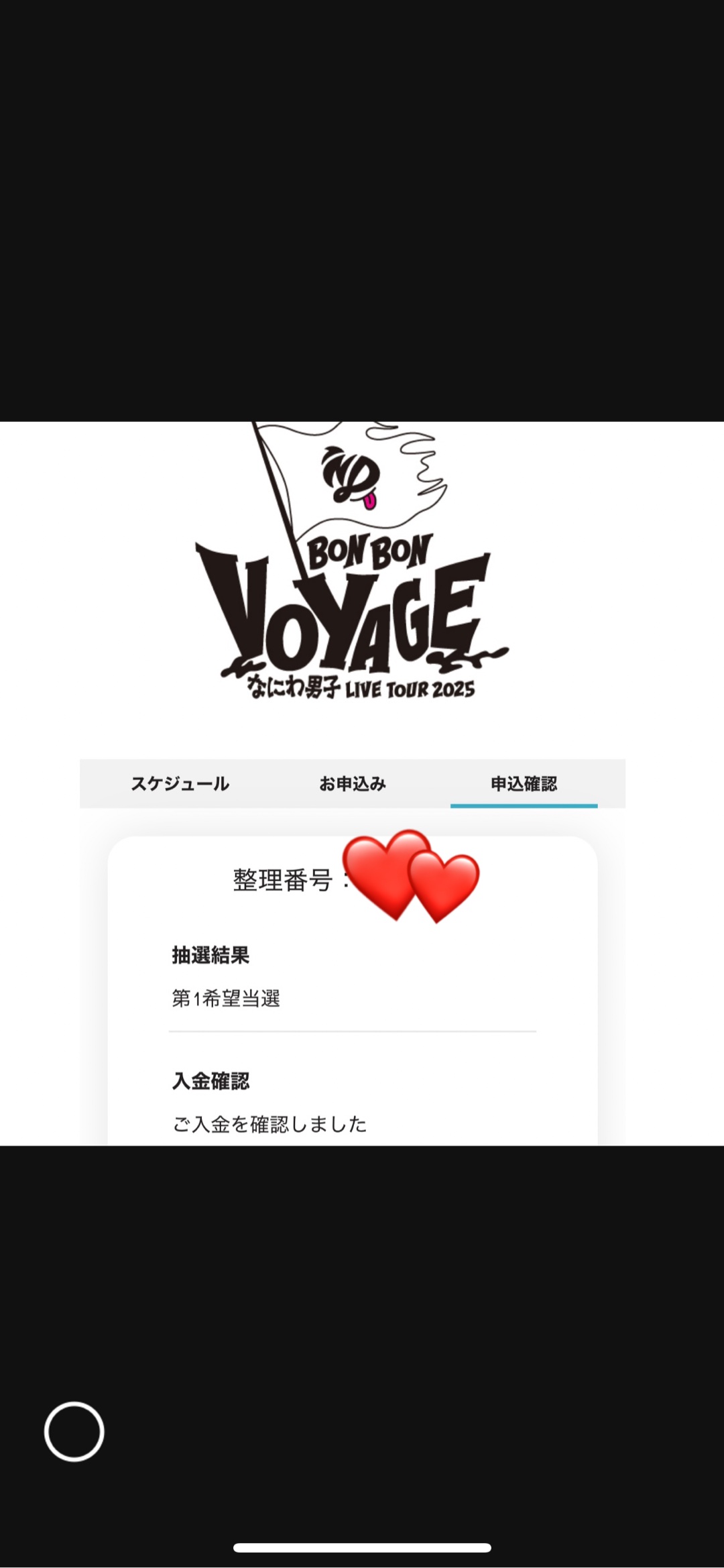Tick the empty selection circle for this photo

tap(74, 1431)
